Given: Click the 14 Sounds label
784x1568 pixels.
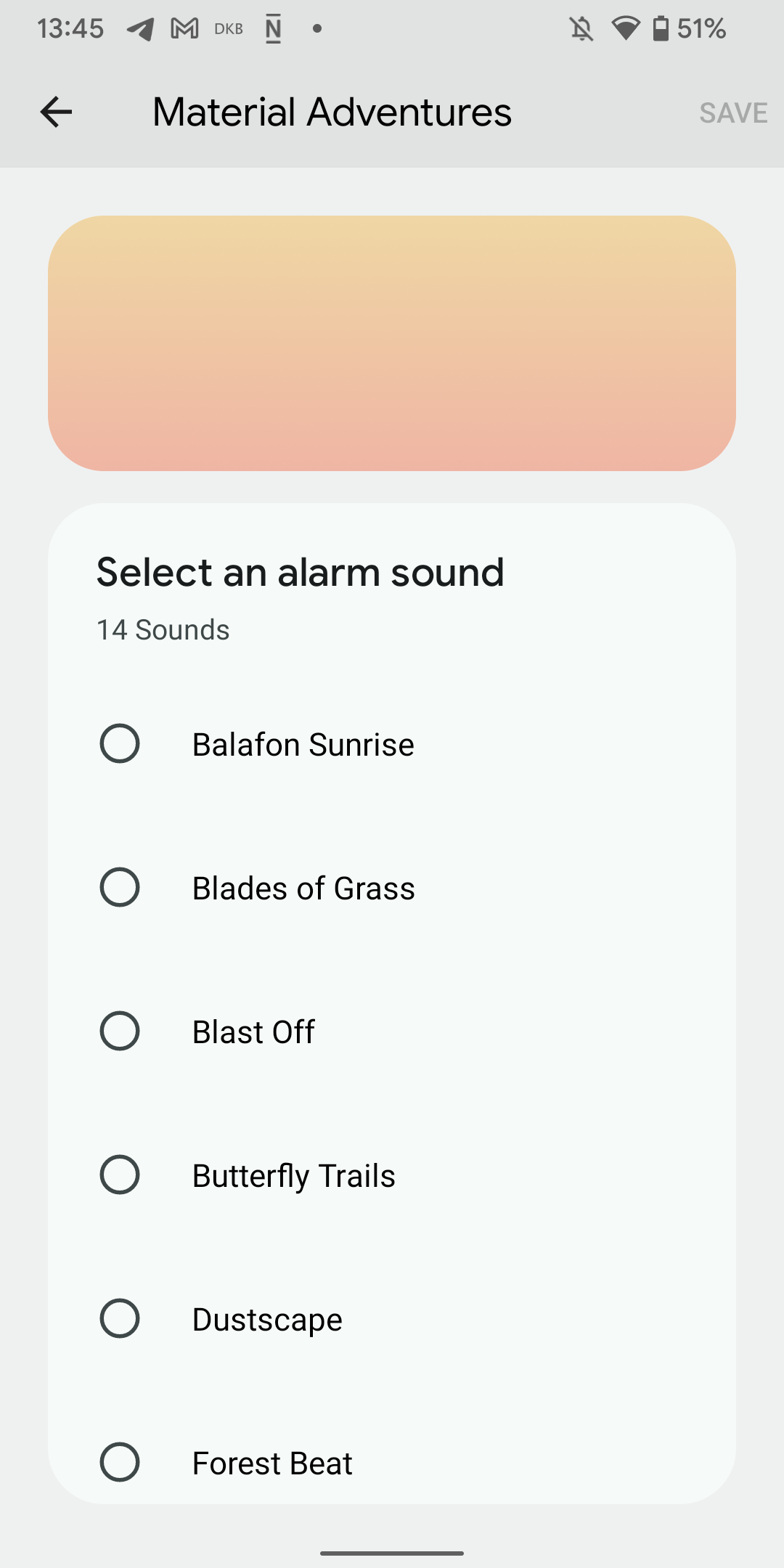Looking at the screenshot, I should click(x=162, y=629).
